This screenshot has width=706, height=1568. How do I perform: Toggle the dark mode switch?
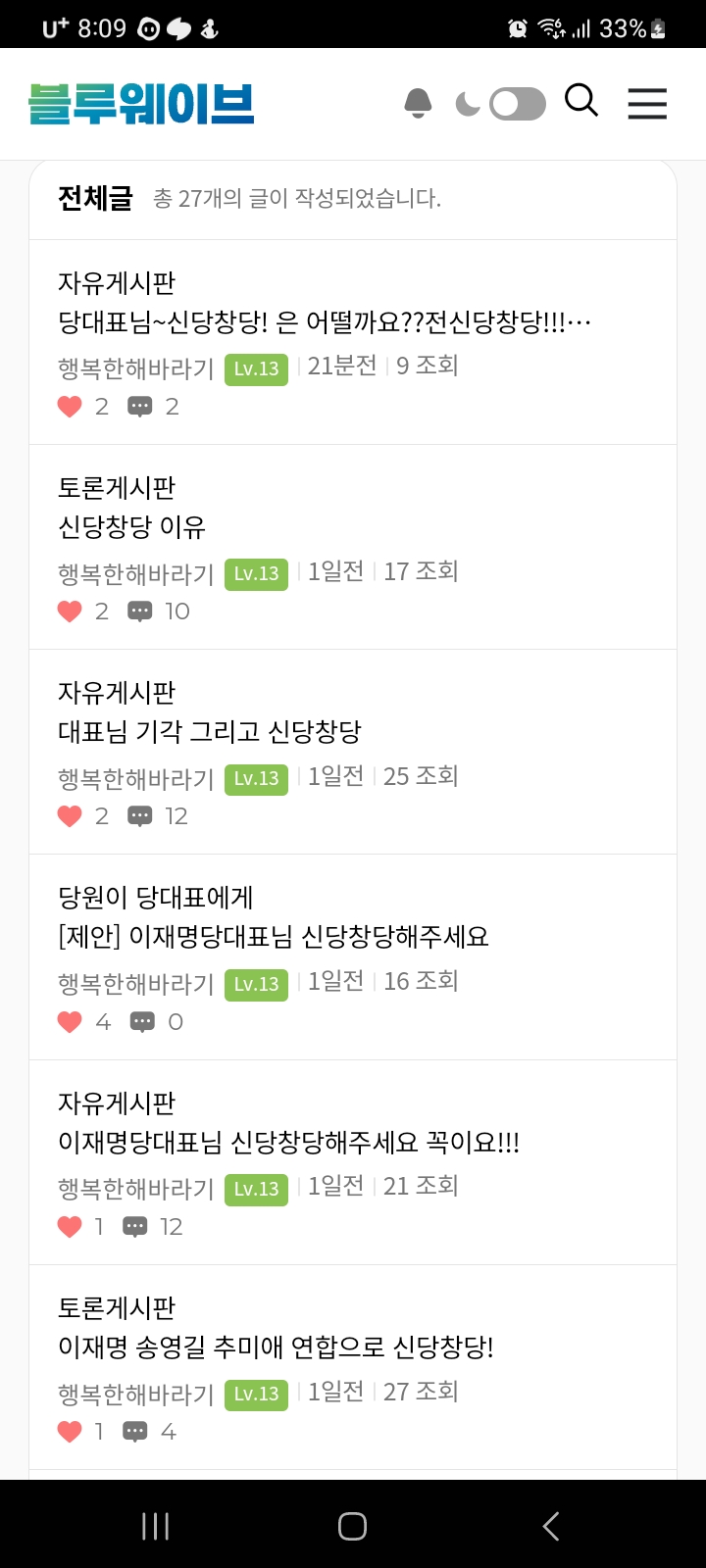tap(517, 104)
